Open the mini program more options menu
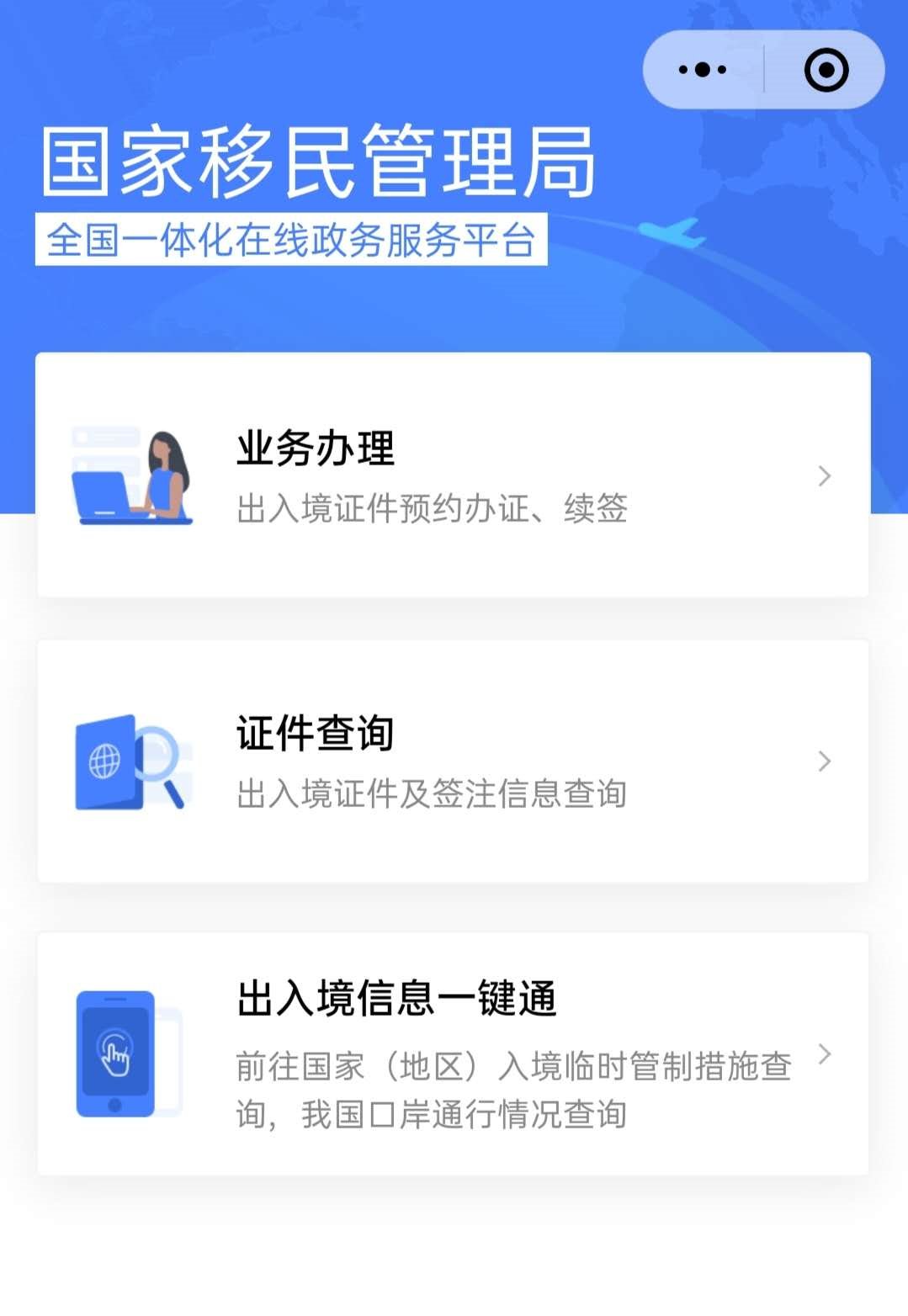This screenshot has height=1316, width=908. [703, 70]
